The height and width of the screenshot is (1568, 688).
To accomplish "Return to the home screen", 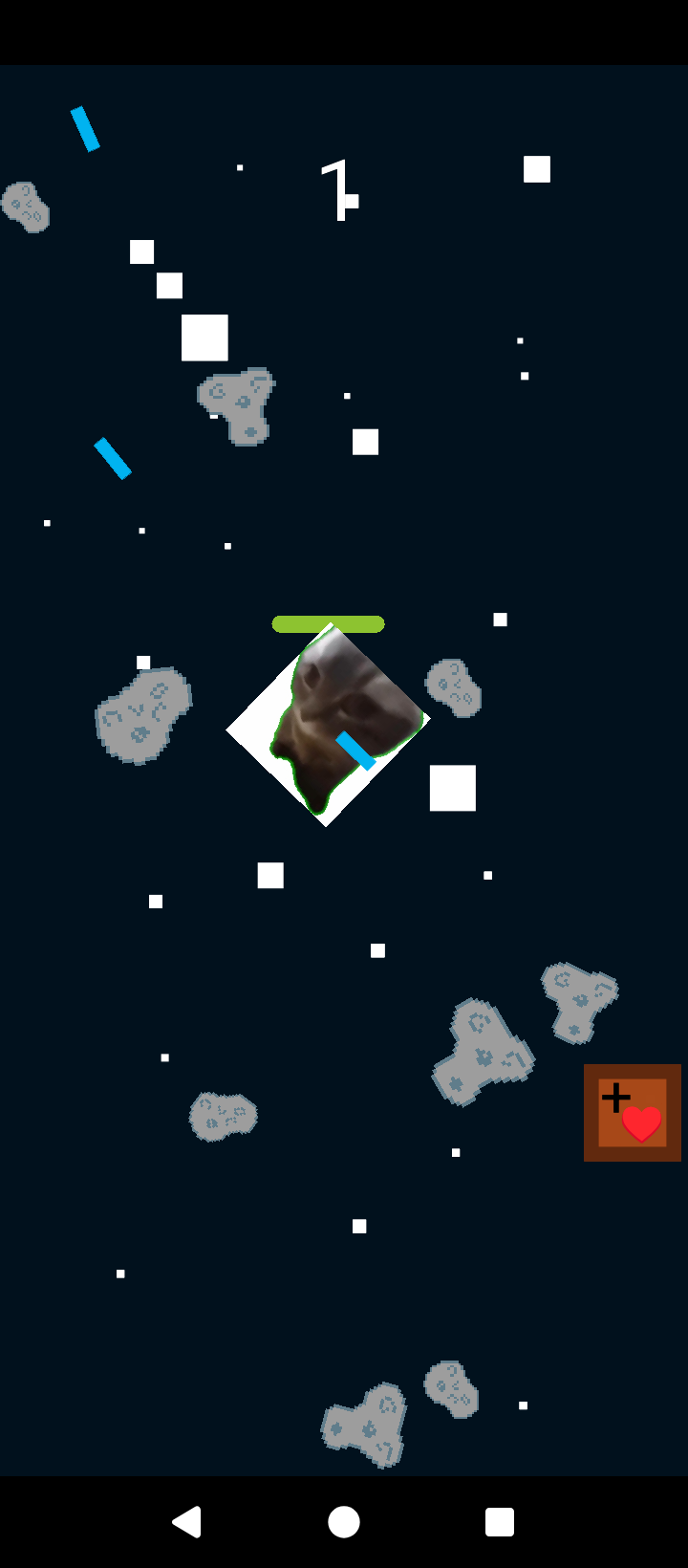I will [344, 1522].
